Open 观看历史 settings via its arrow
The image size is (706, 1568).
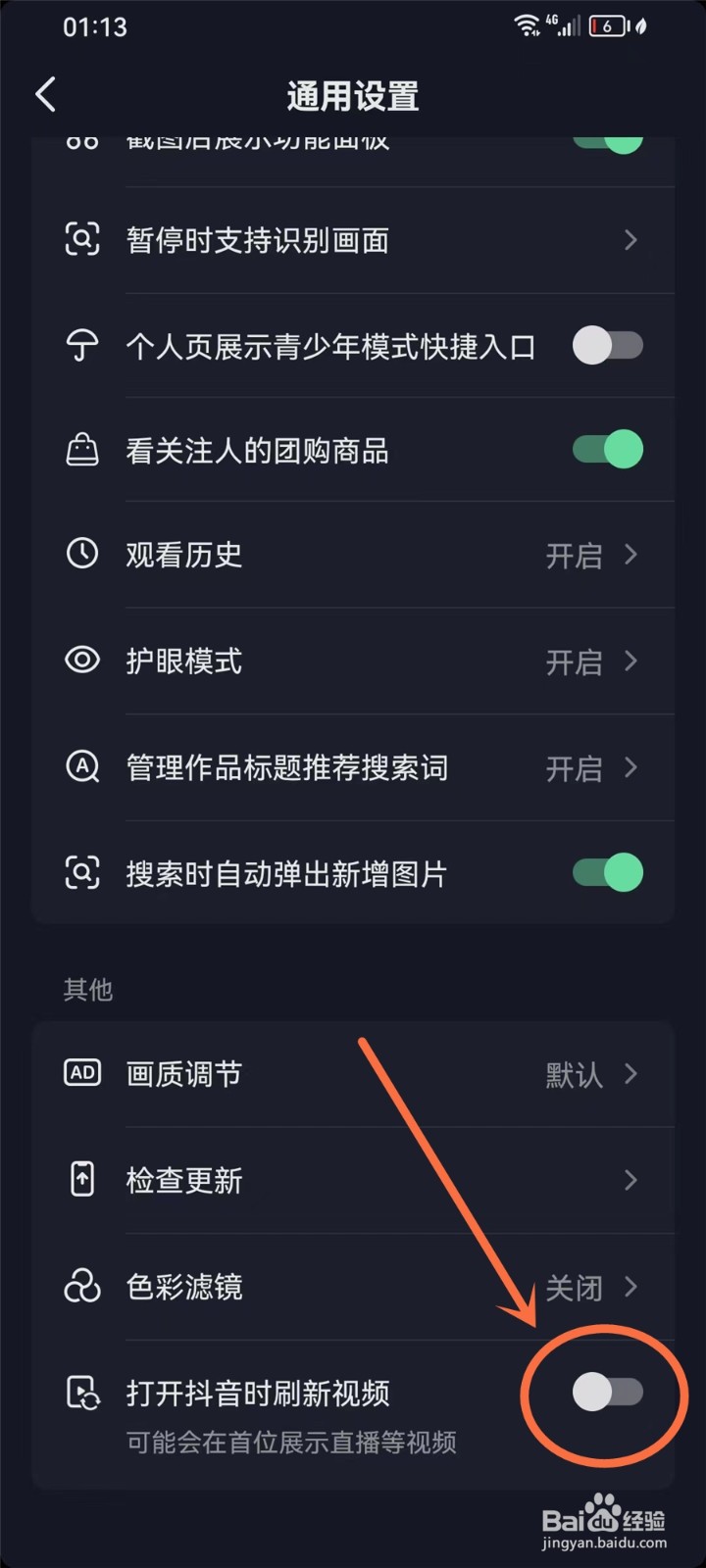(630, 555)
